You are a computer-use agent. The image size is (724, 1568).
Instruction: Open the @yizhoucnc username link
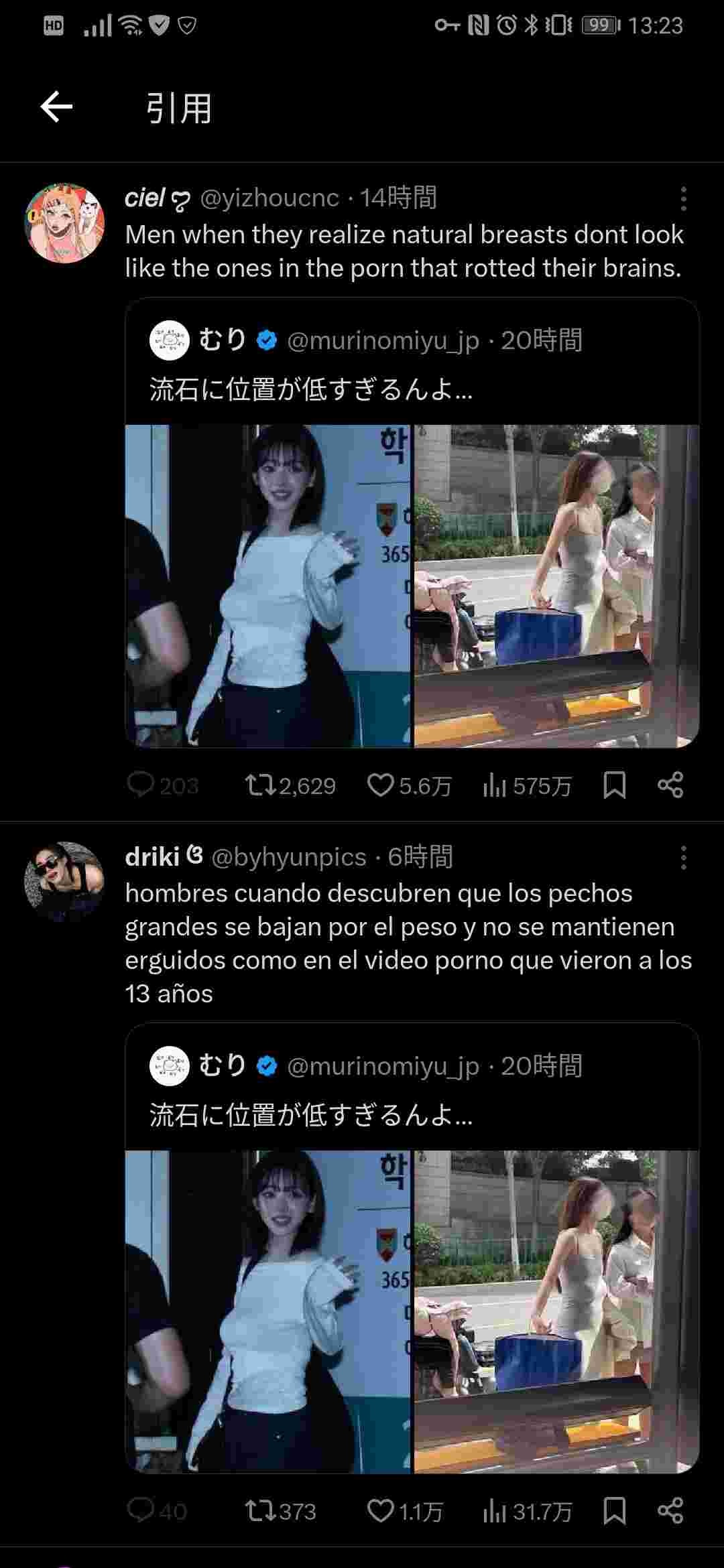(269, 198)
